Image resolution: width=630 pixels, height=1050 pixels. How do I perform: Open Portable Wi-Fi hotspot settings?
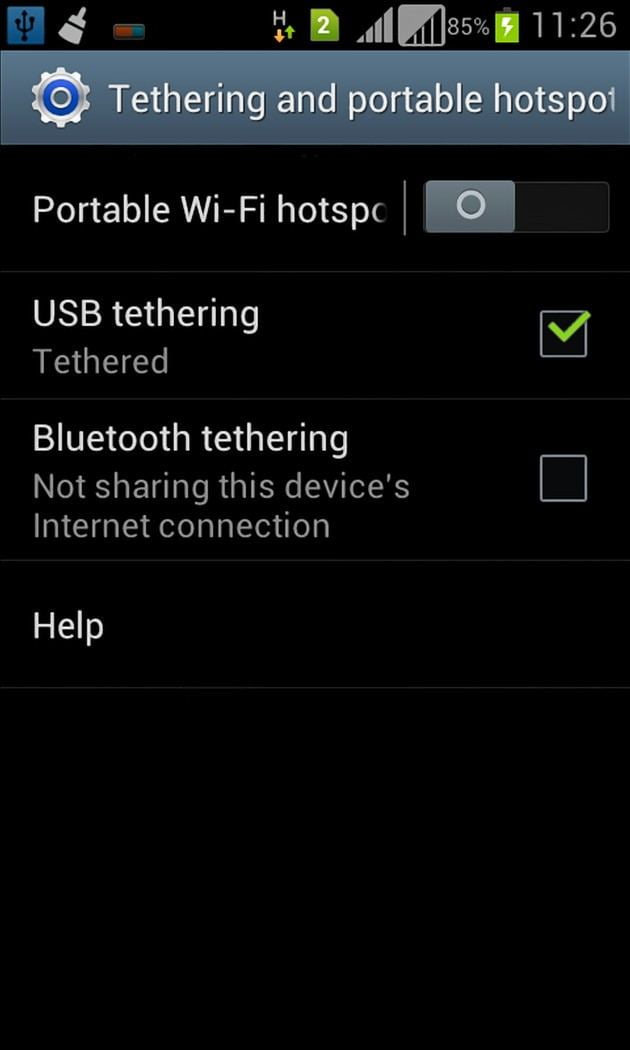coord(208,209)
